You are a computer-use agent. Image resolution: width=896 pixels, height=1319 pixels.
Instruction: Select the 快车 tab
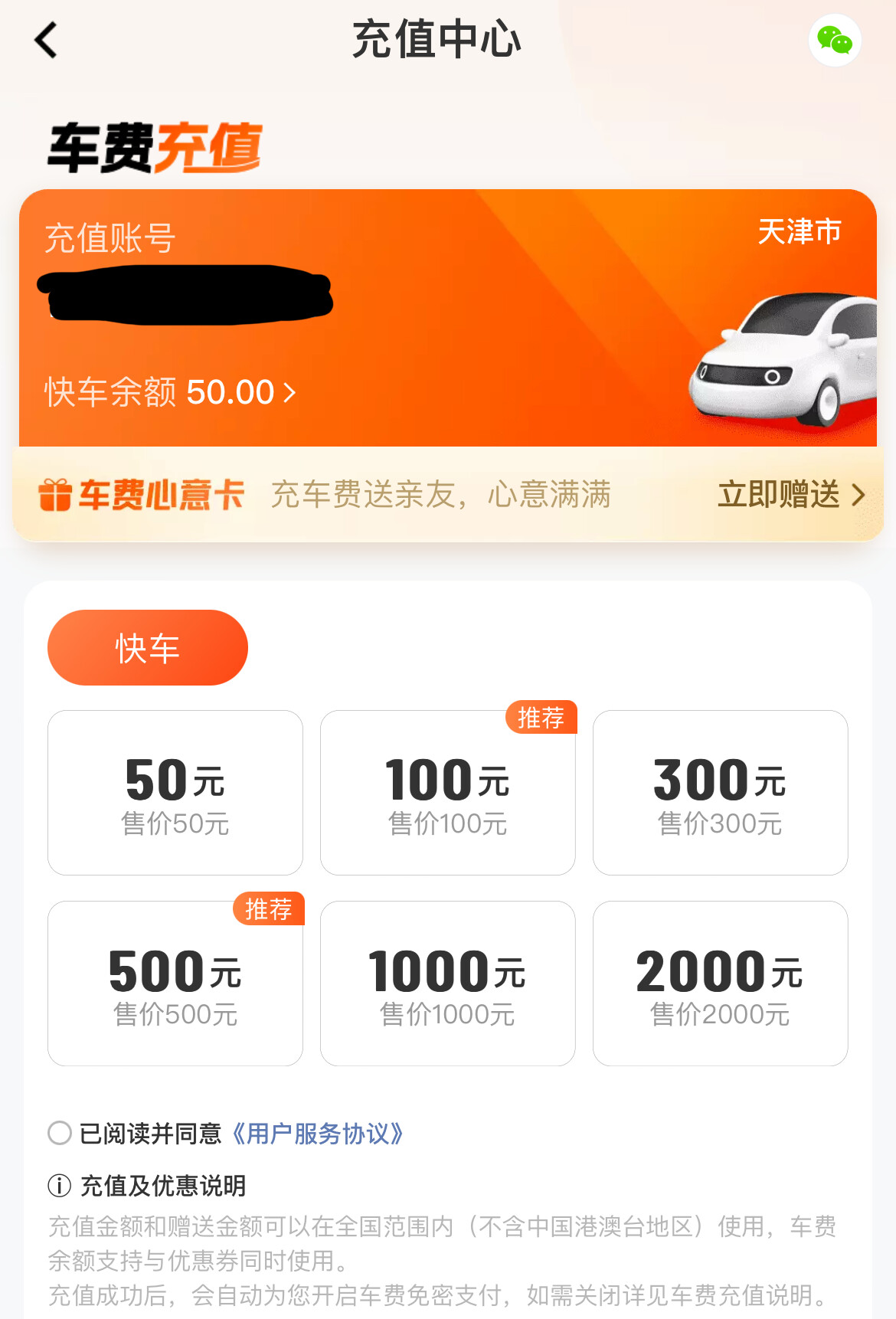148,648
